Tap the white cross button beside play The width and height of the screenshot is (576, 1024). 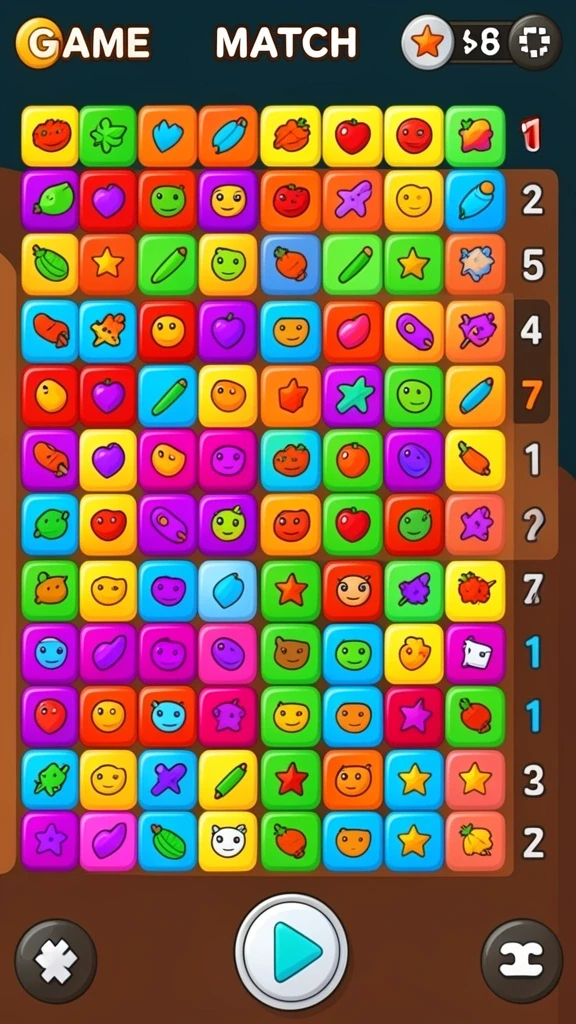(x=56, y=961)
